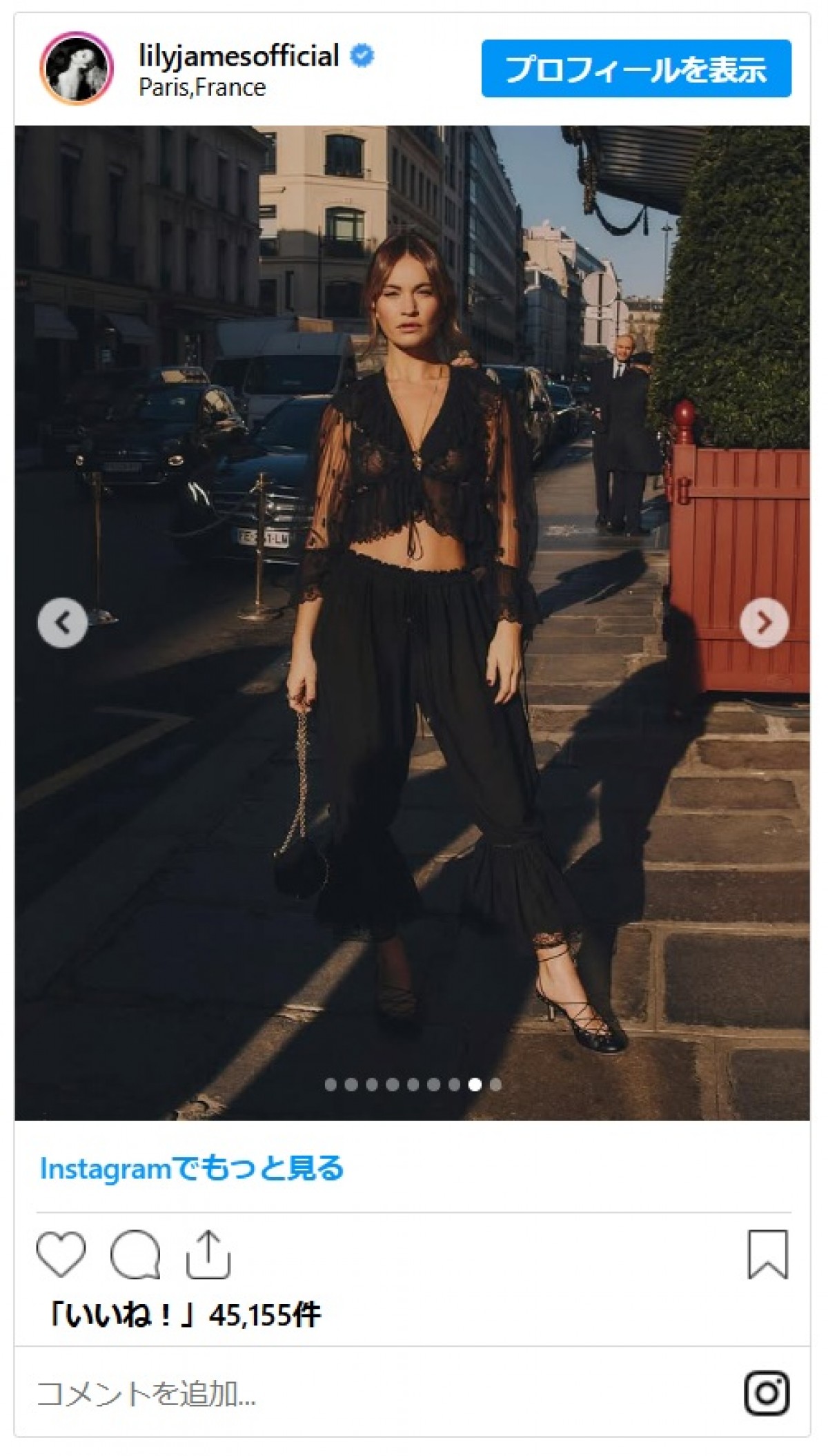Go to the previous photo in carousel

tap(63, 623)
